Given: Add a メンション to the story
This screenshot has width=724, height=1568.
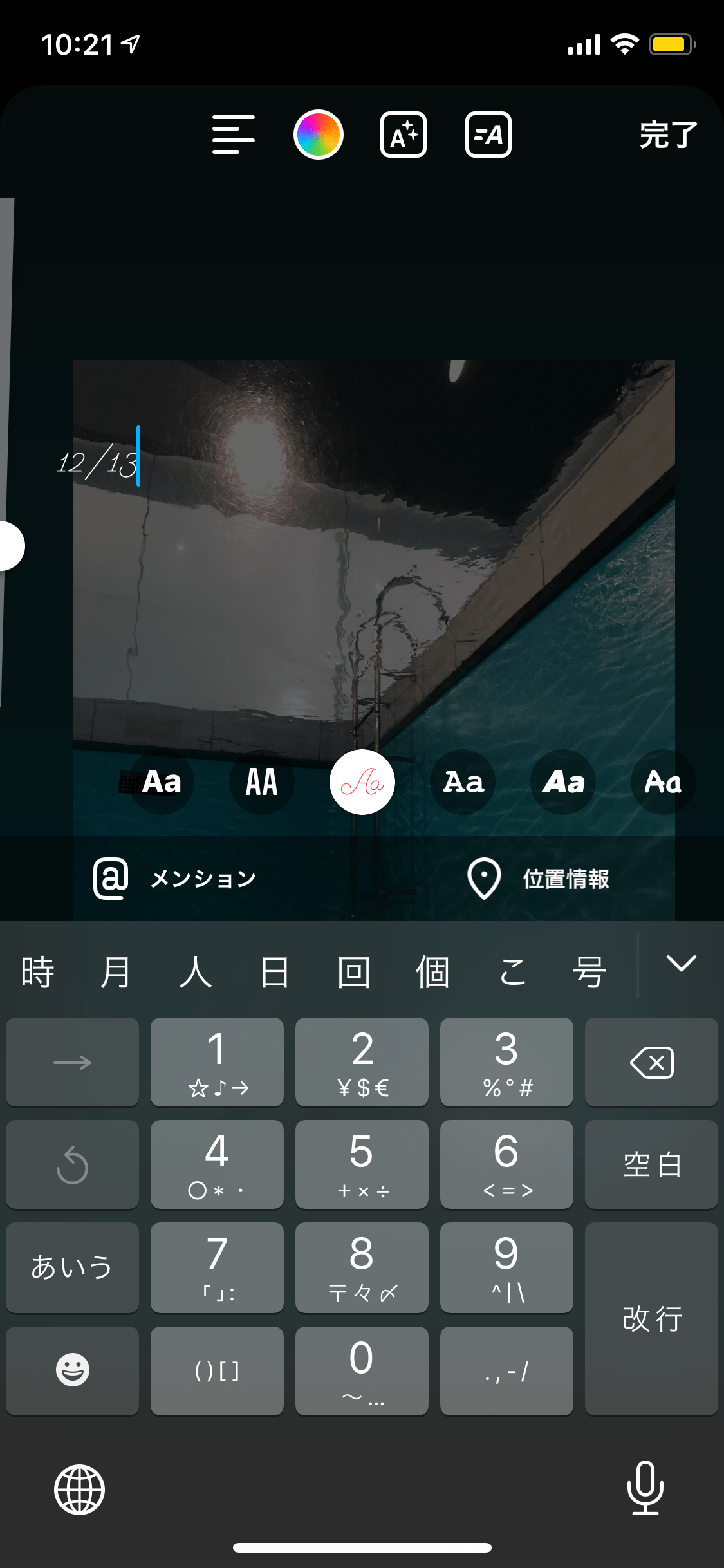Looking at the screenshot, I should 175,879.
